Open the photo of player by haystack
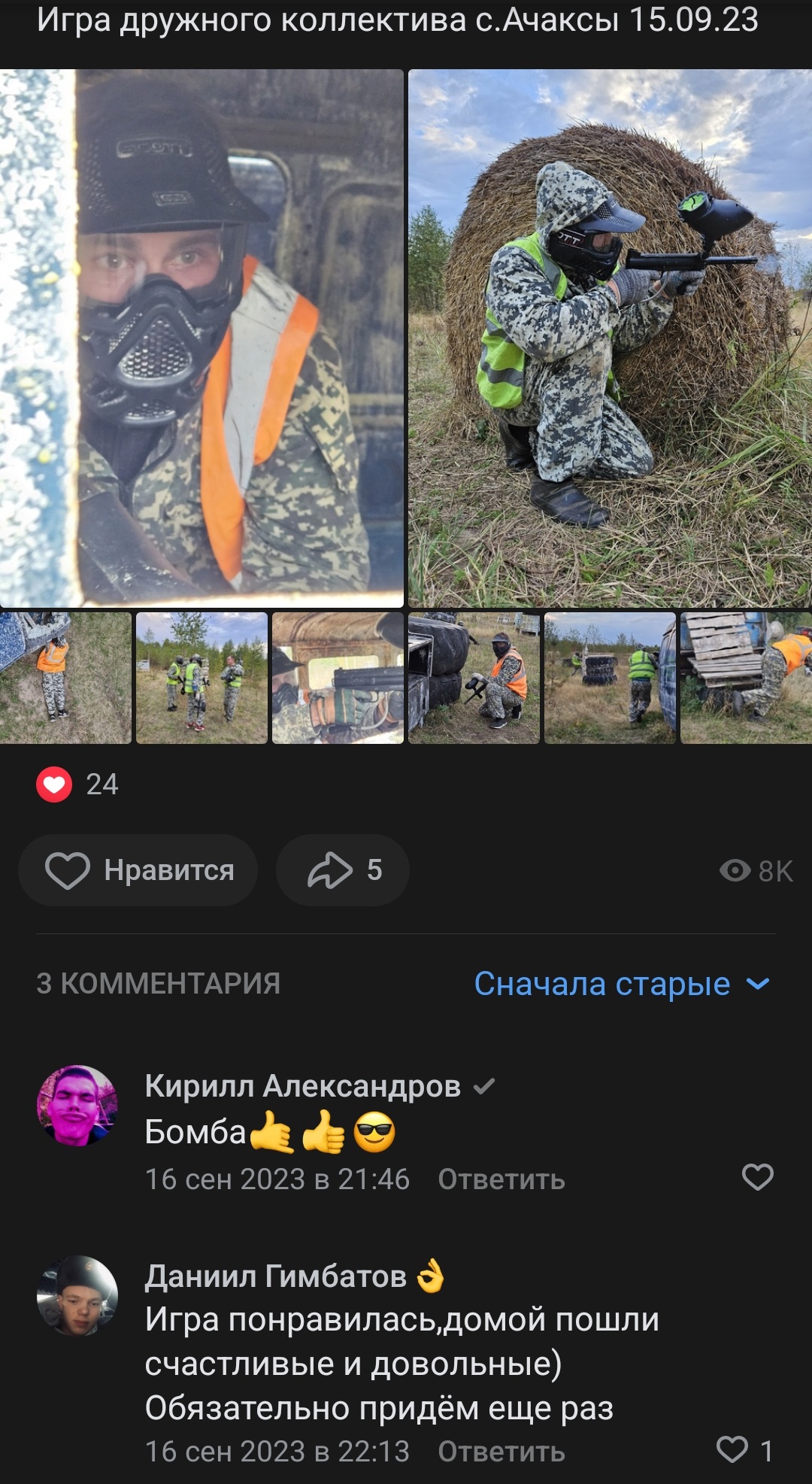Image resolution: width=812 pixels, height=1484 pixels. (x=610, y=338)
